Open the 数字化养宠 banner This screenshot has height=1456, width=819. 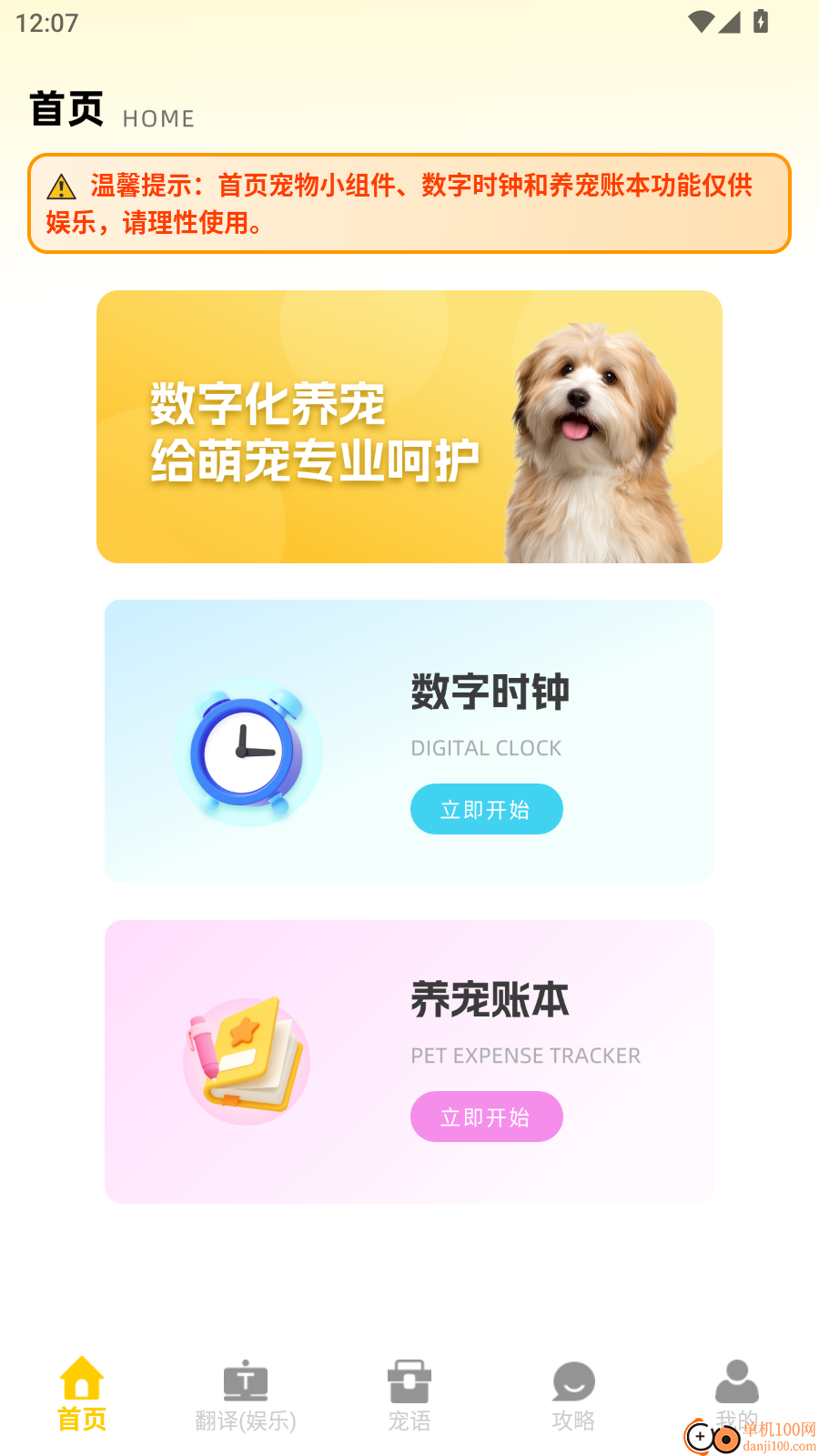click(x=409, y=426)
